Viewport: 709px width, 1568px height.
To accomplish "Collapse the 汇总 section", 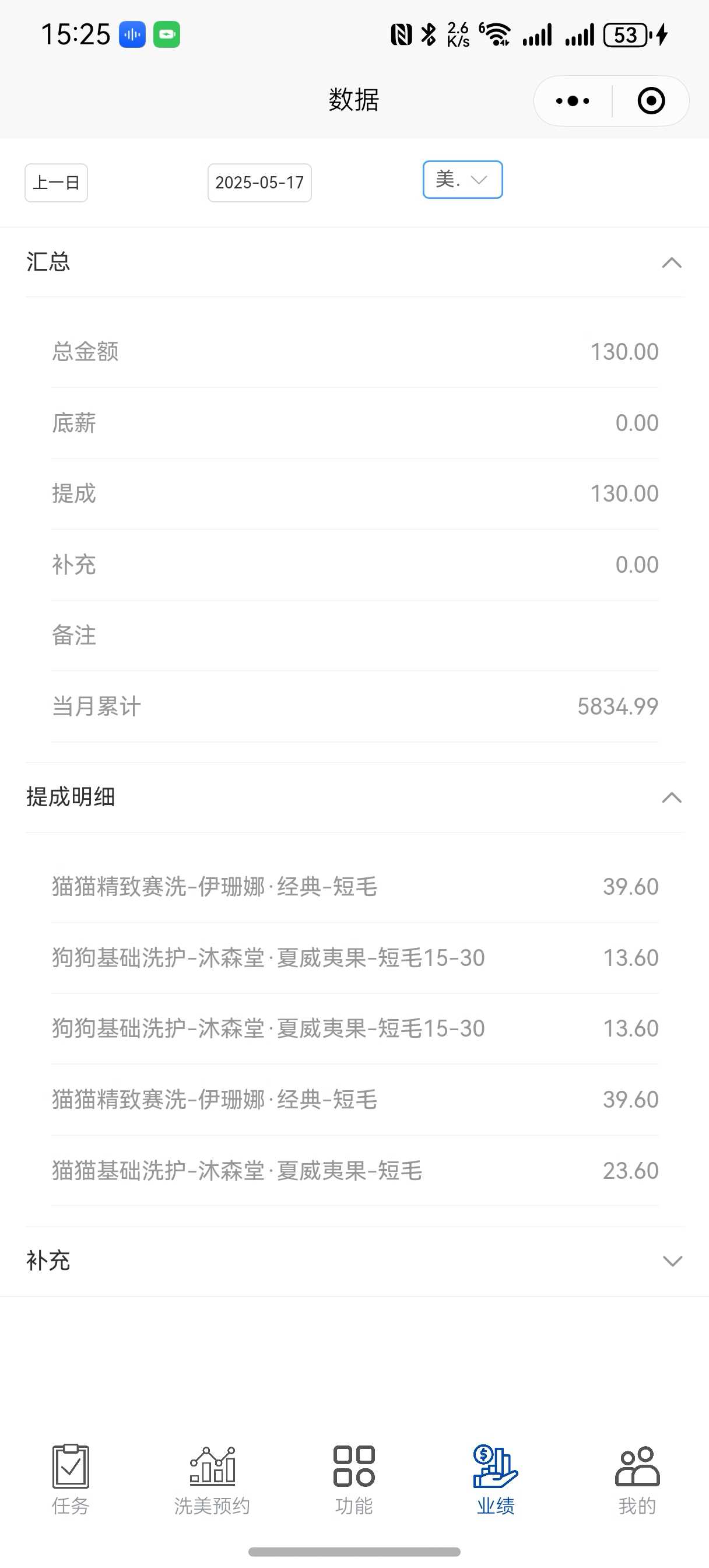I will [x=671, y=262].
